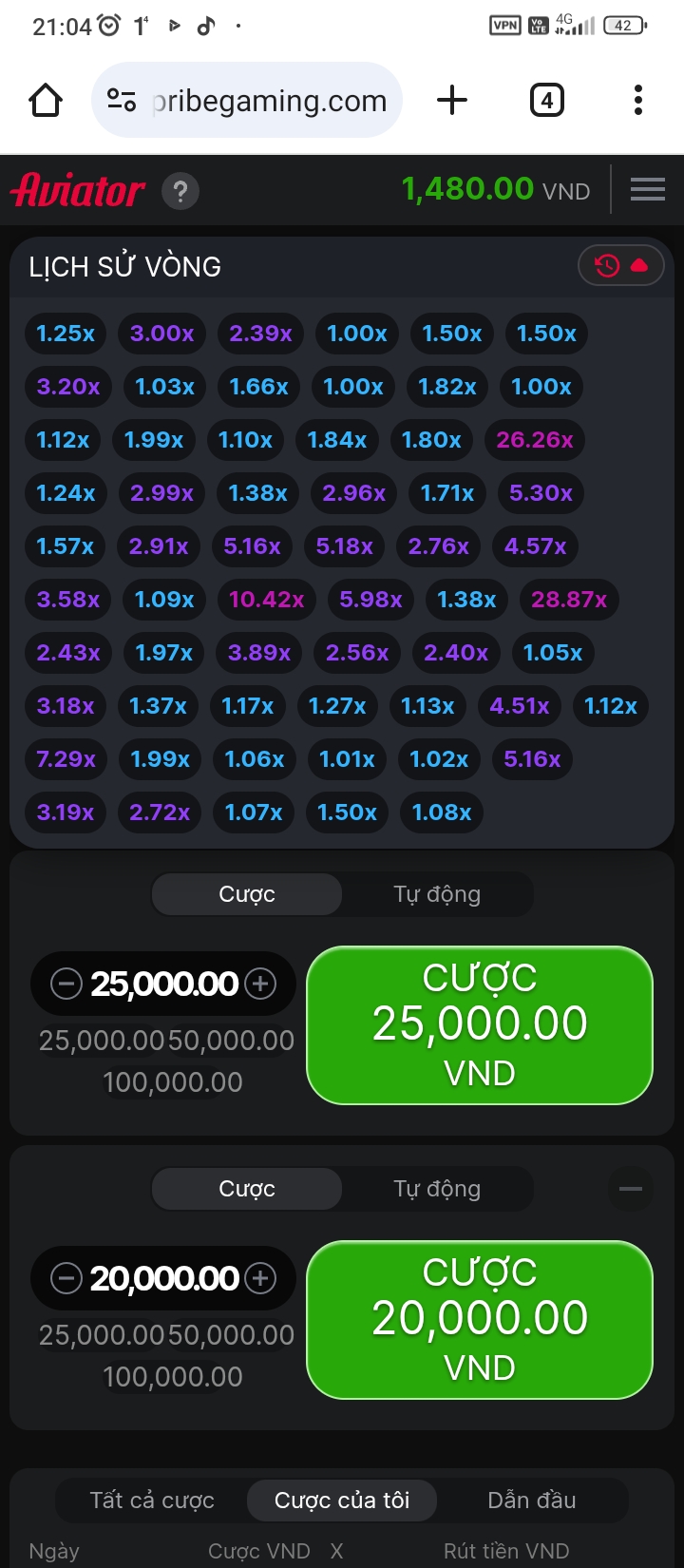Open a new browser tab
Image resolution: width=684 pixels, height=1568 pixels.
452,100
